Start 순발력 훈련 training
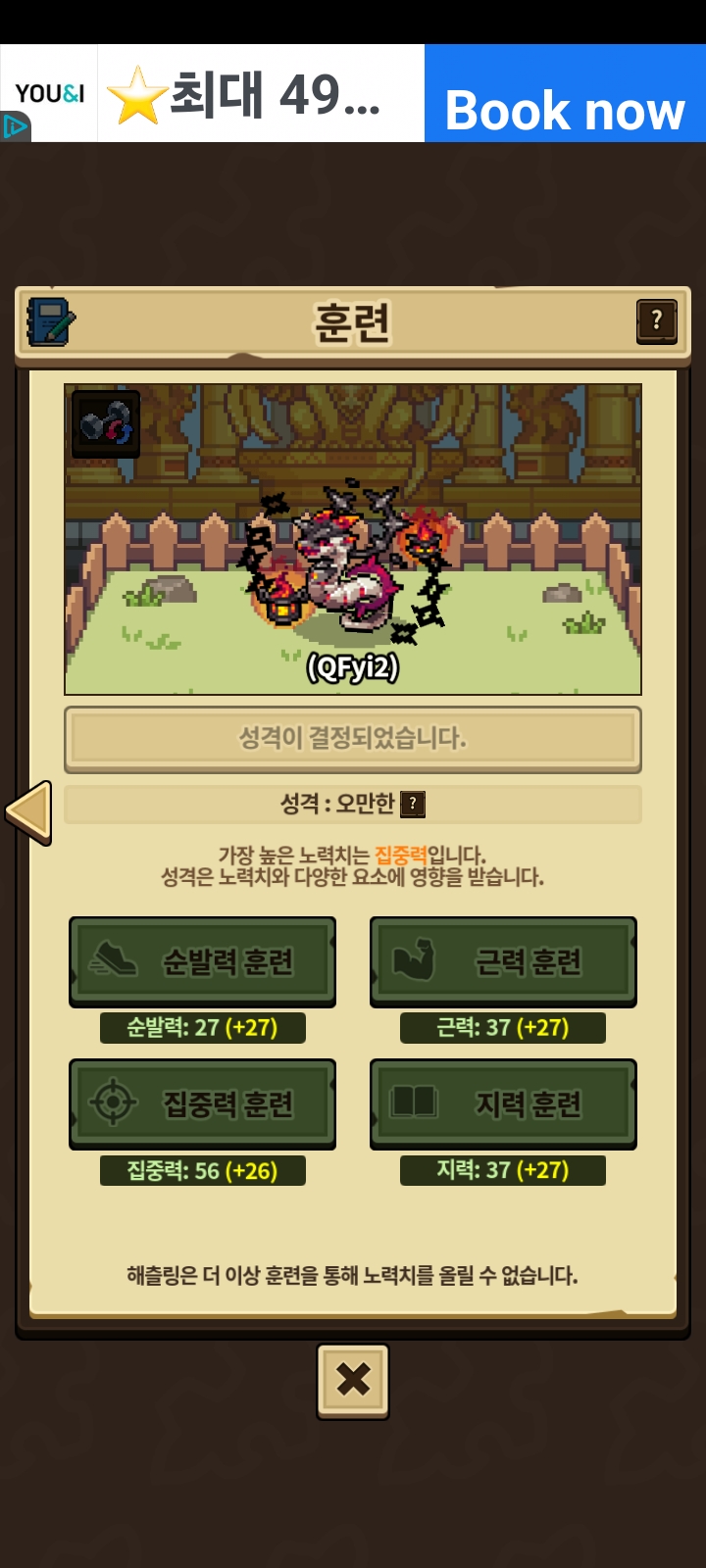Viewport: 706px width, 1568px height. click(203, 961)
